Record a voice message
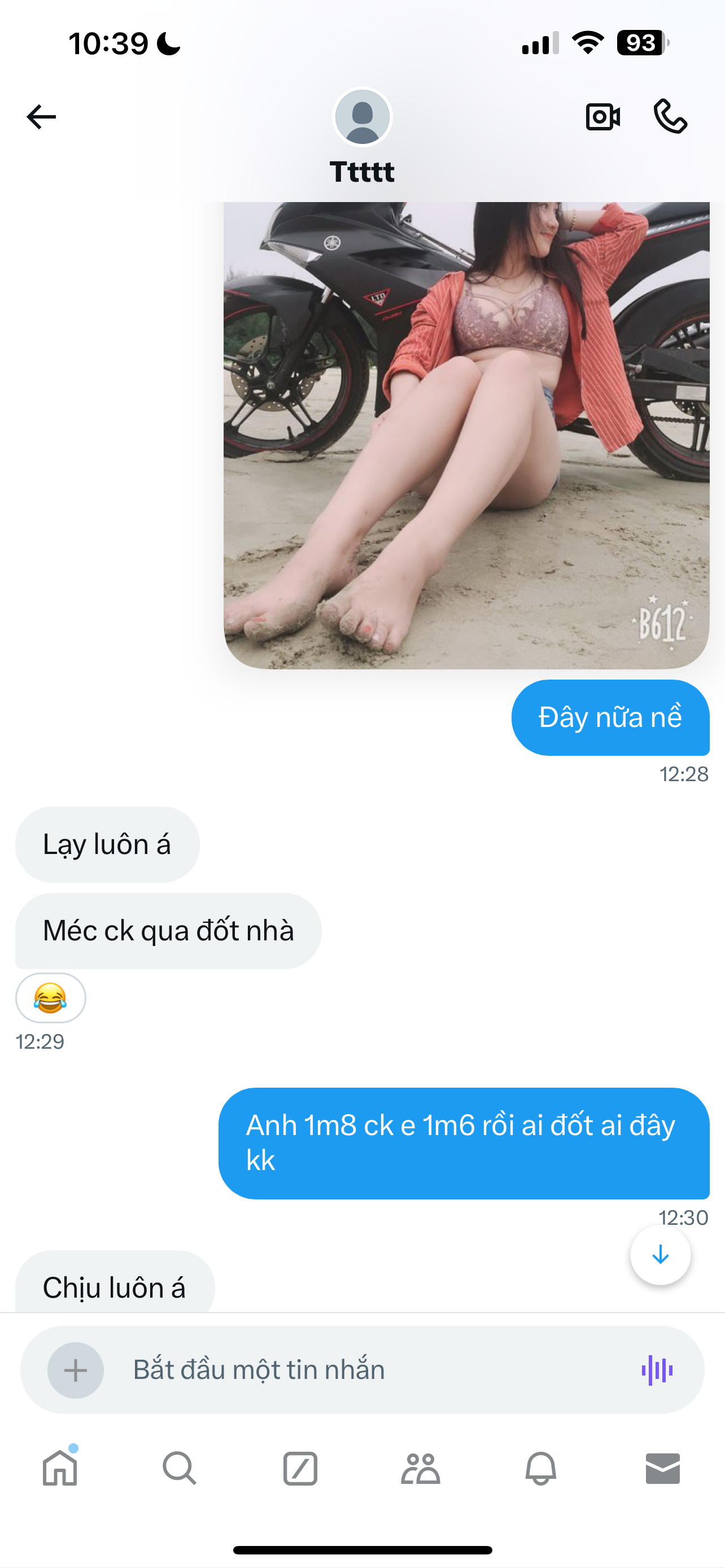 657,1370
